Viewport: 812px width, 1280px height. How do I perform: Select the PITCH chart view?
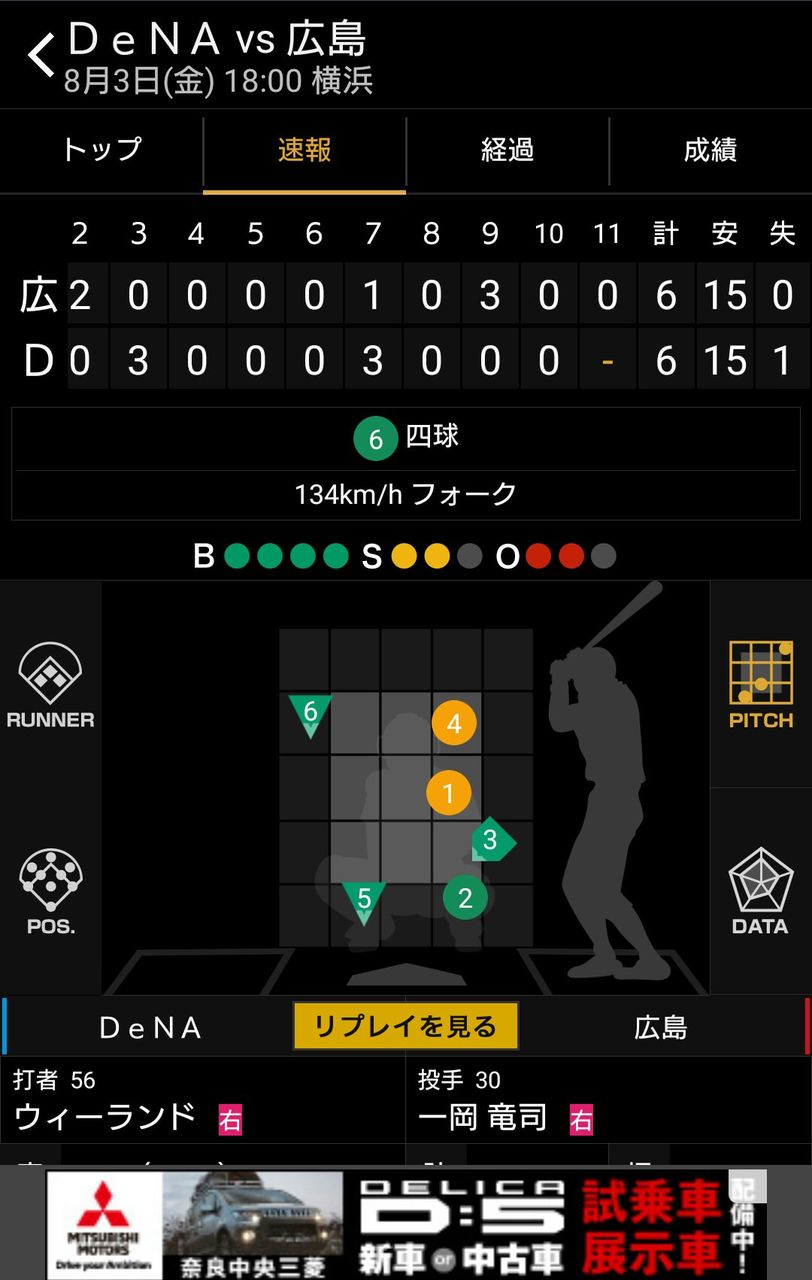[x=760, y=686]
